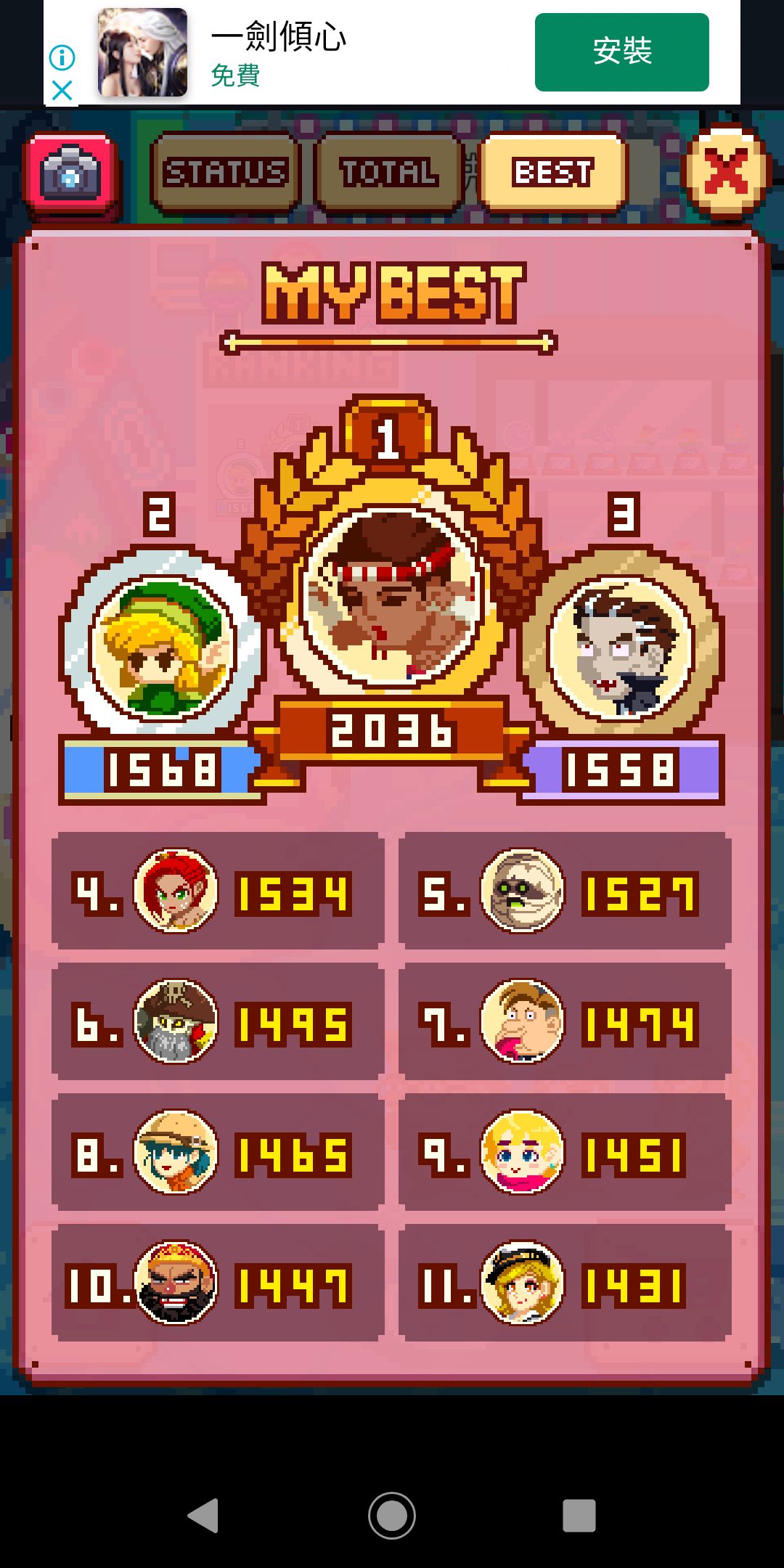This screenshot has width=784, height=1568.
Task: Dismiss the ad banner with X
Action: 62,91
